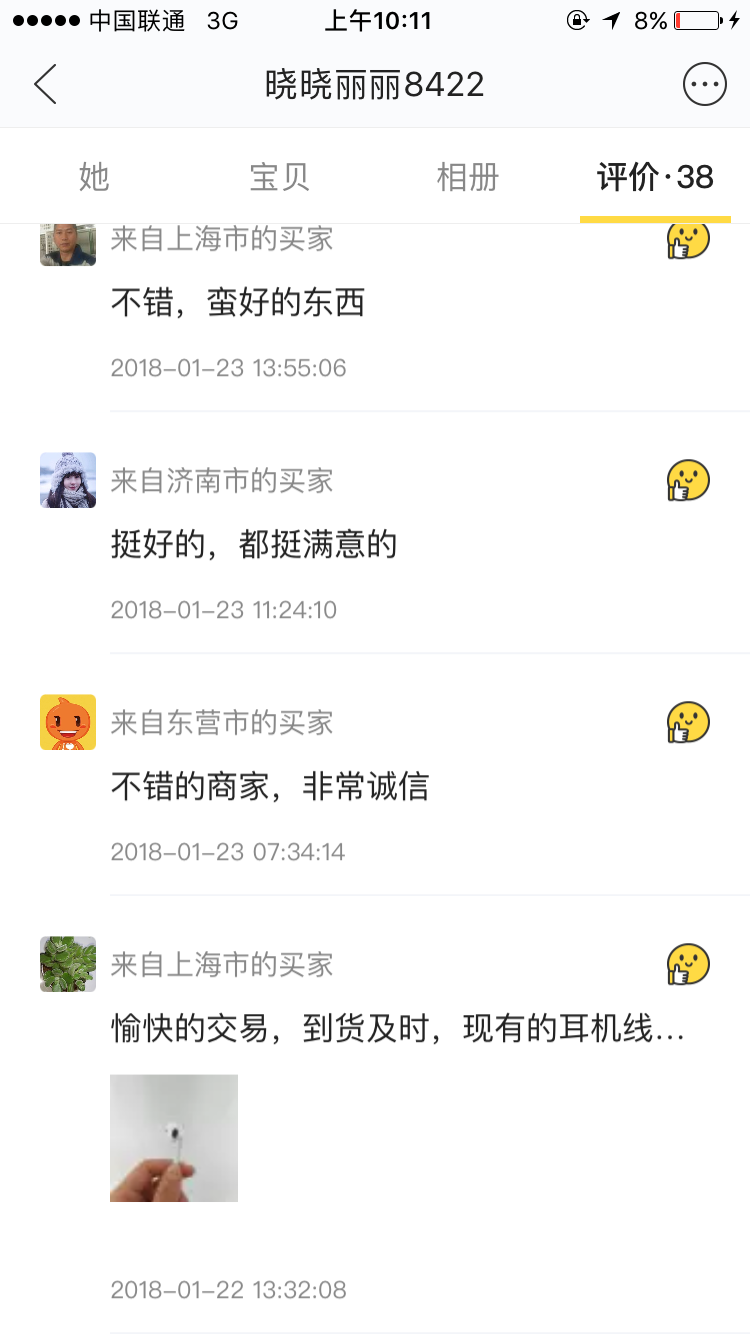Switch to the 她 tab
This screenshot has height=1334, width=750.
94,176
